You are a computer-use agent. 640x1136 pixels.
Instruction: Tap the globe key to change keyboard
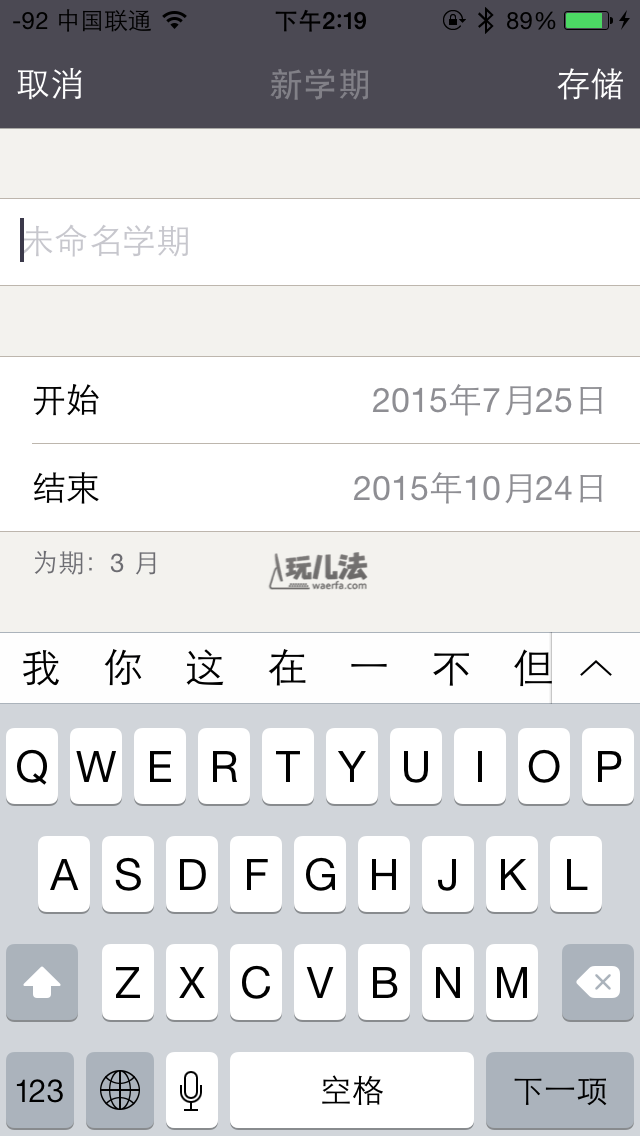(x=120, y=1090)
